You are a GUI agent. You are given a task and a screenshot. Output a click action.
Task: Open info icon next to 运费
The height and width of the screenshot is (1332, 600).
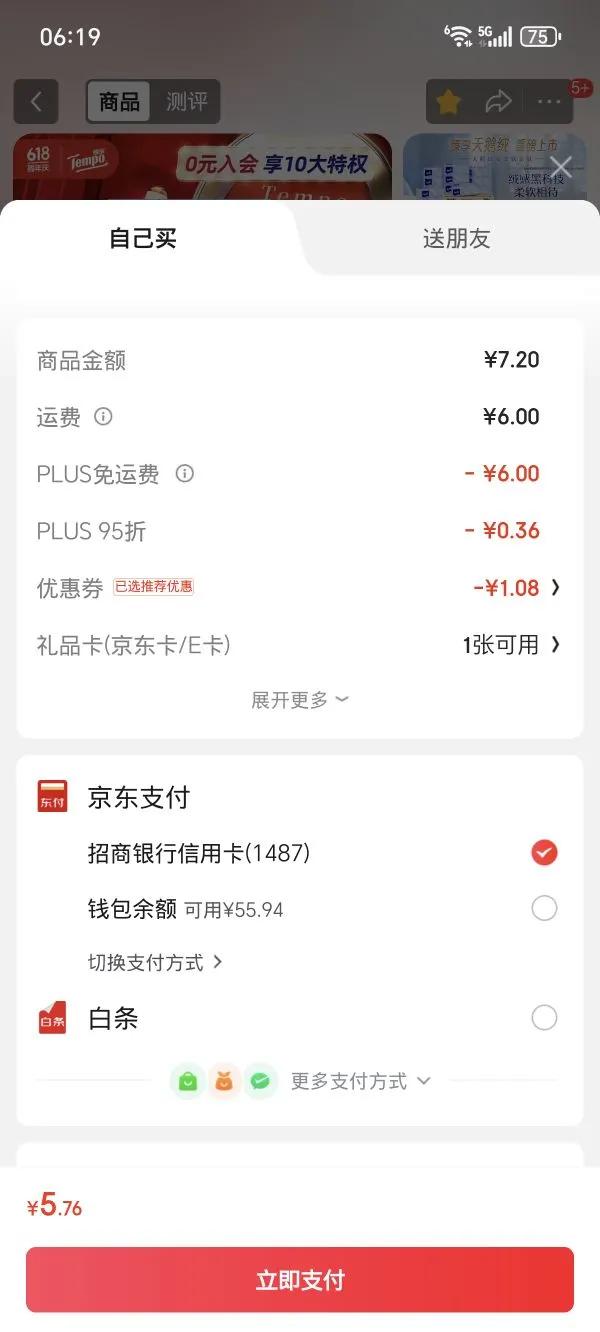pos(103,416)
